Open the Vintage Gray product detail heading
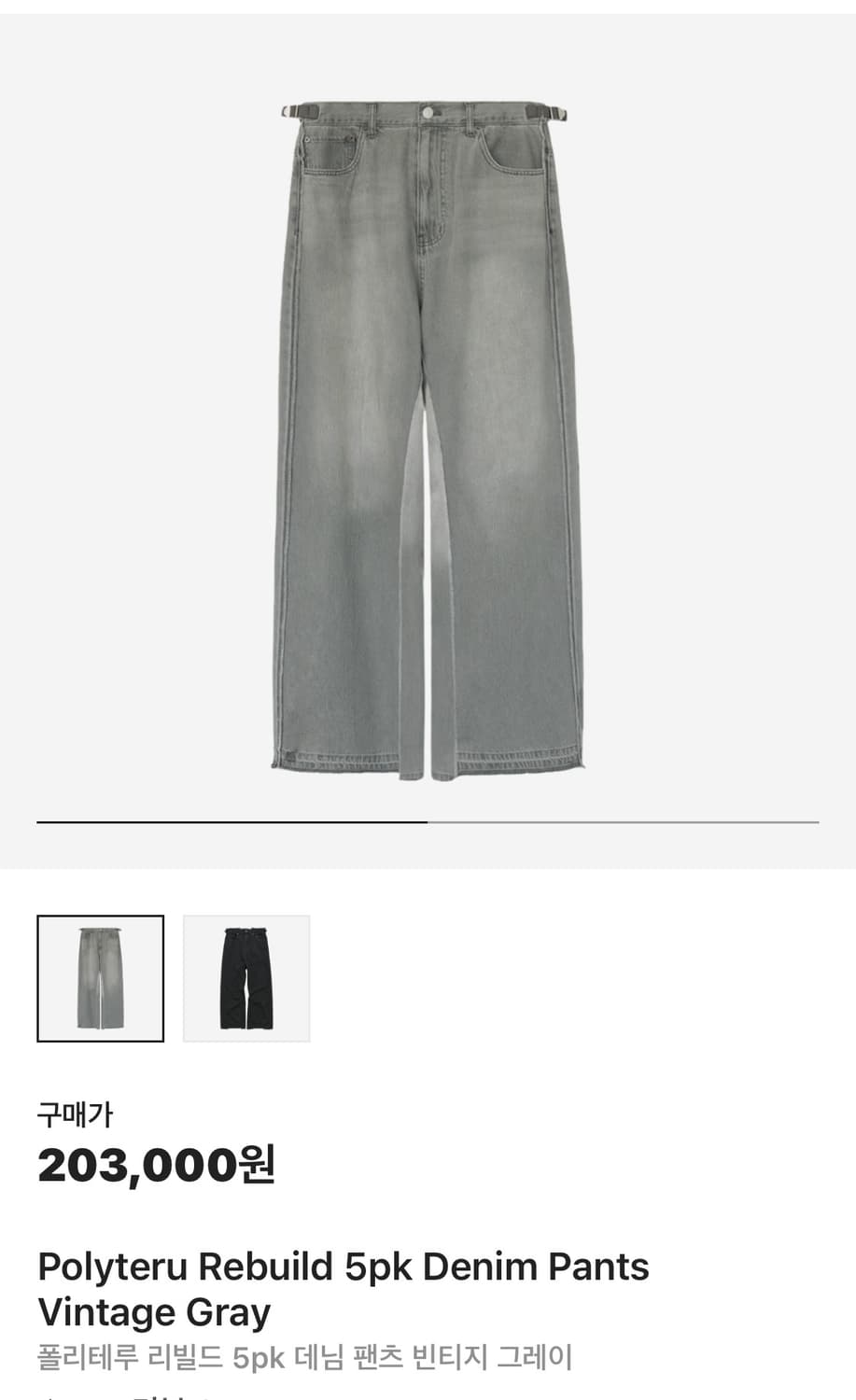The height and width of the screenshot is (1400, 856). pyautogui.click(x=152, y=1312)
